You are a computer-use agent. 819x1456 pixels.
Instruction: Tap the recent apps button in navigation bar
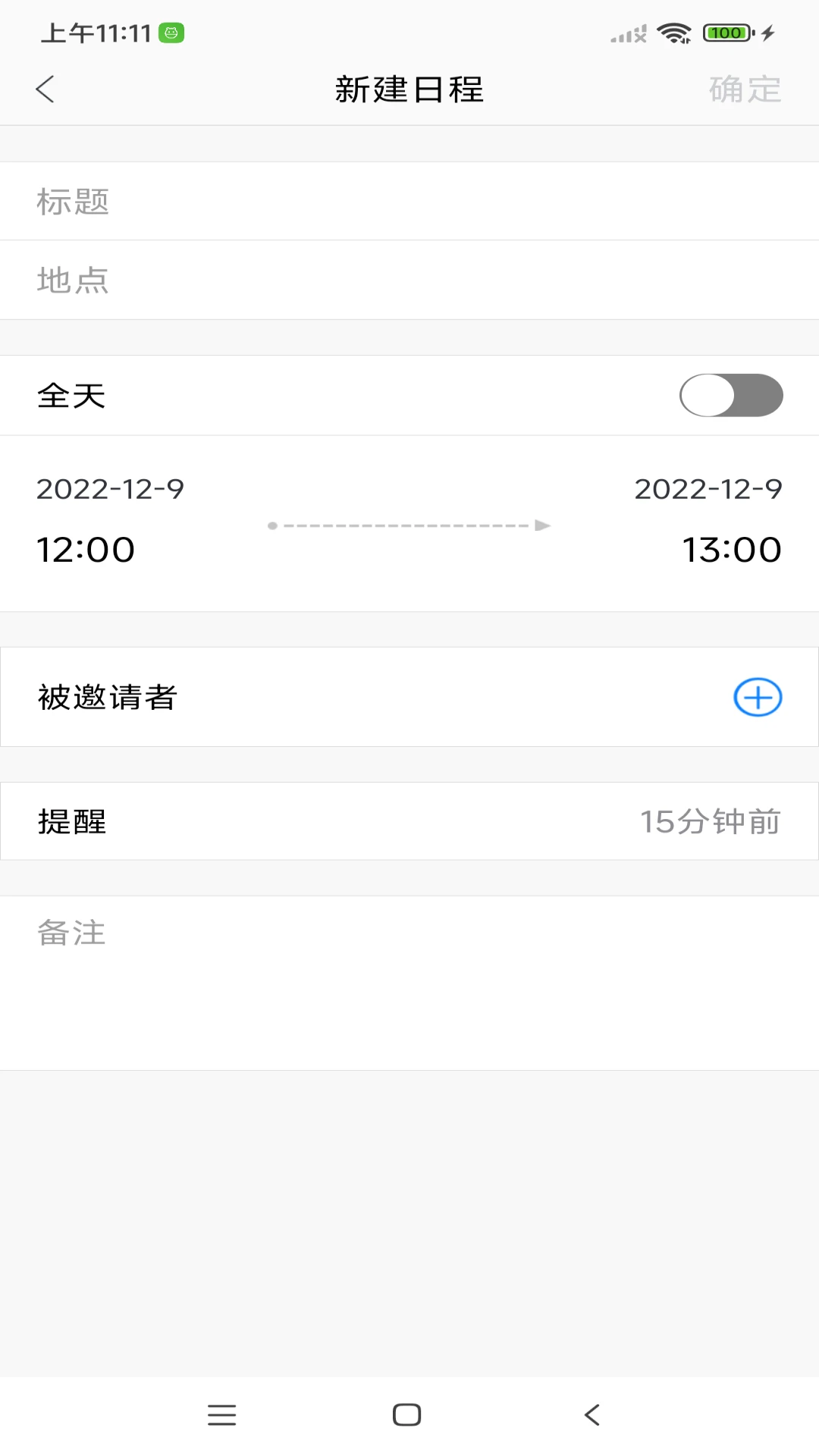pos(221,1415)
